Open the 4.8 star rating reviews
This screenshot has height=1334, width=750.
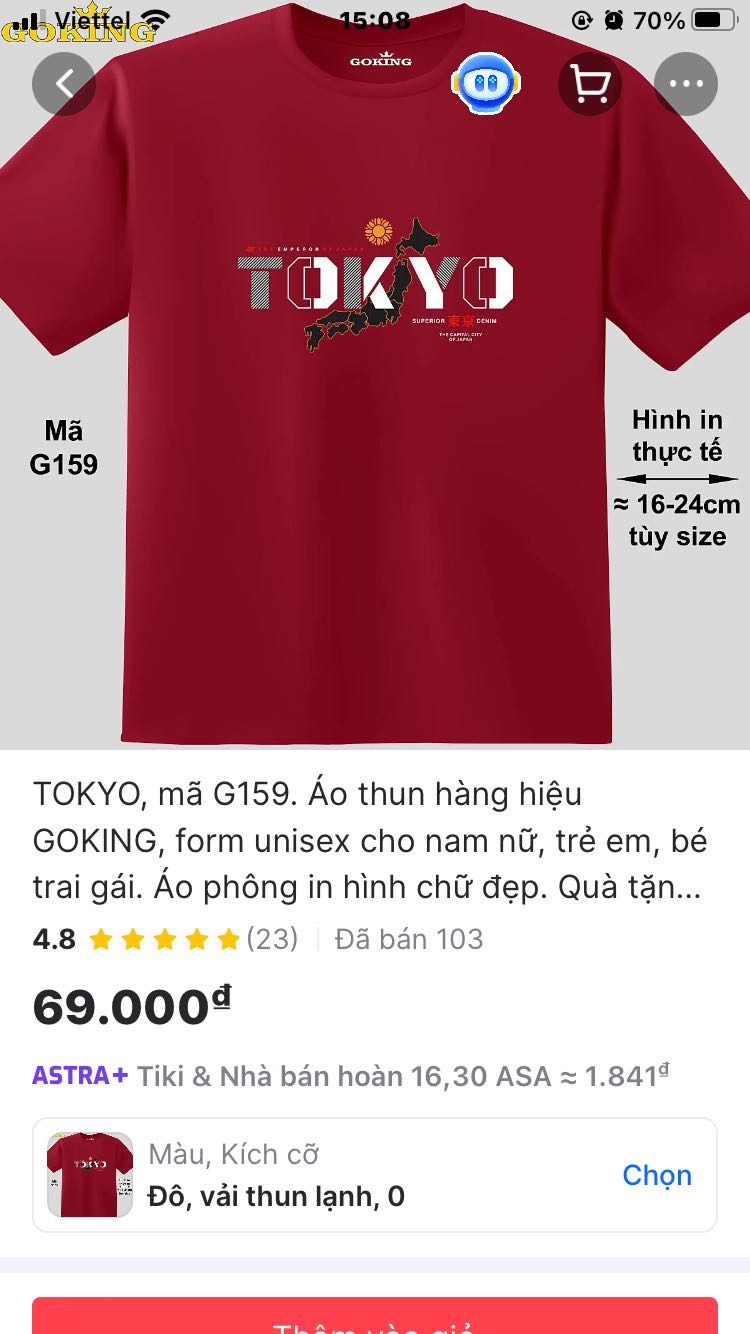165,939
